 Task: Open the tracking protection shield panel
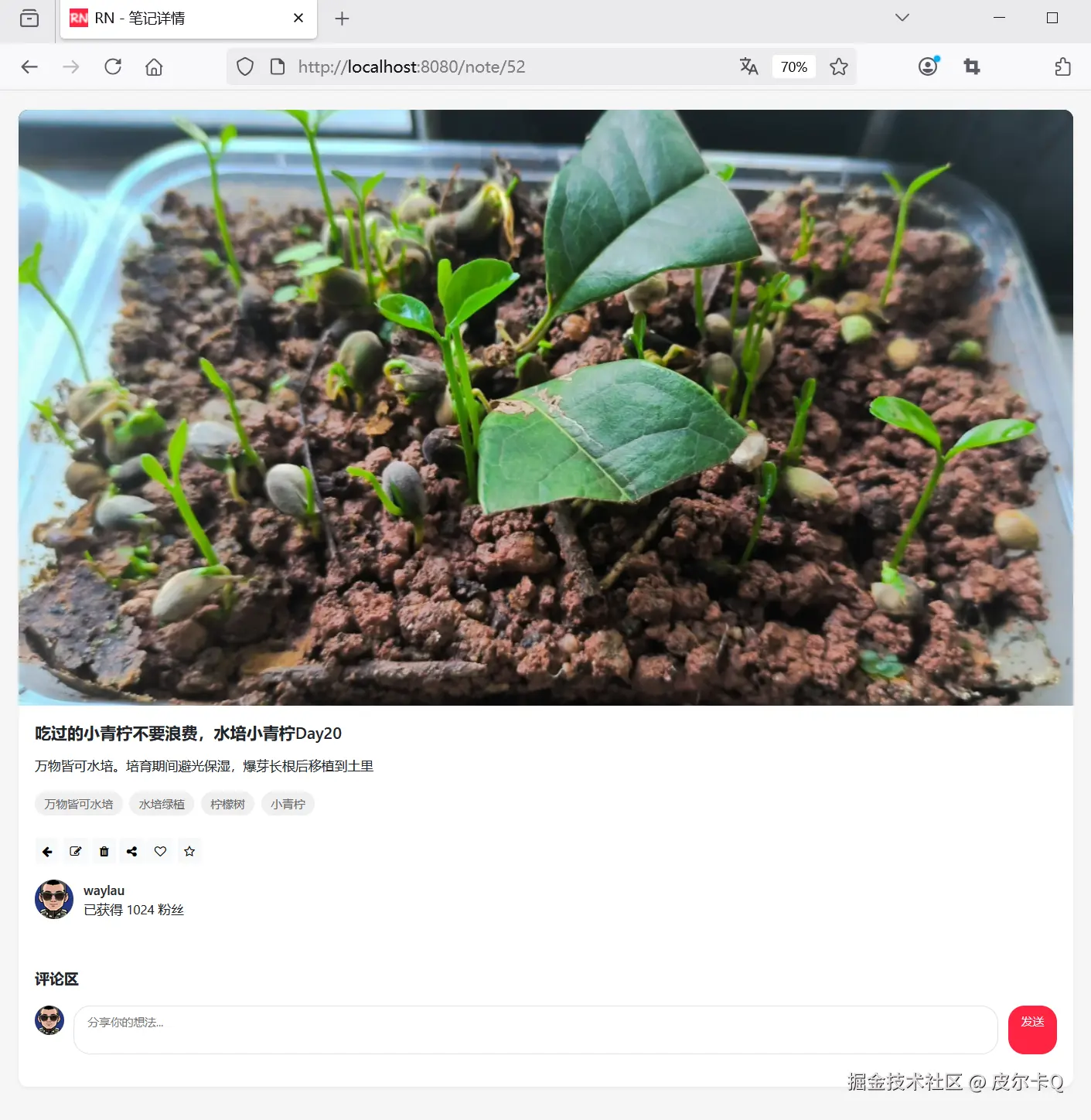coord(244,66)
